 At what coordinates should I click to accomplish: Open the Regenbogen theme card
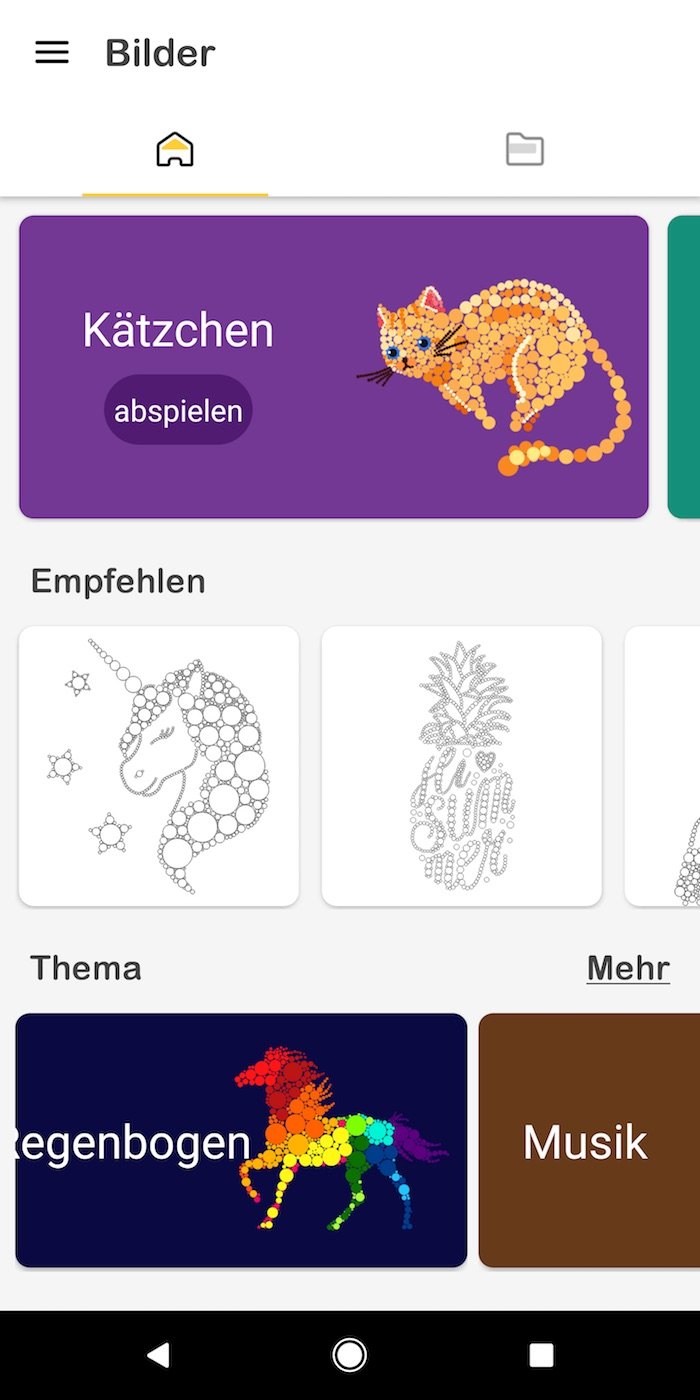241,1140
